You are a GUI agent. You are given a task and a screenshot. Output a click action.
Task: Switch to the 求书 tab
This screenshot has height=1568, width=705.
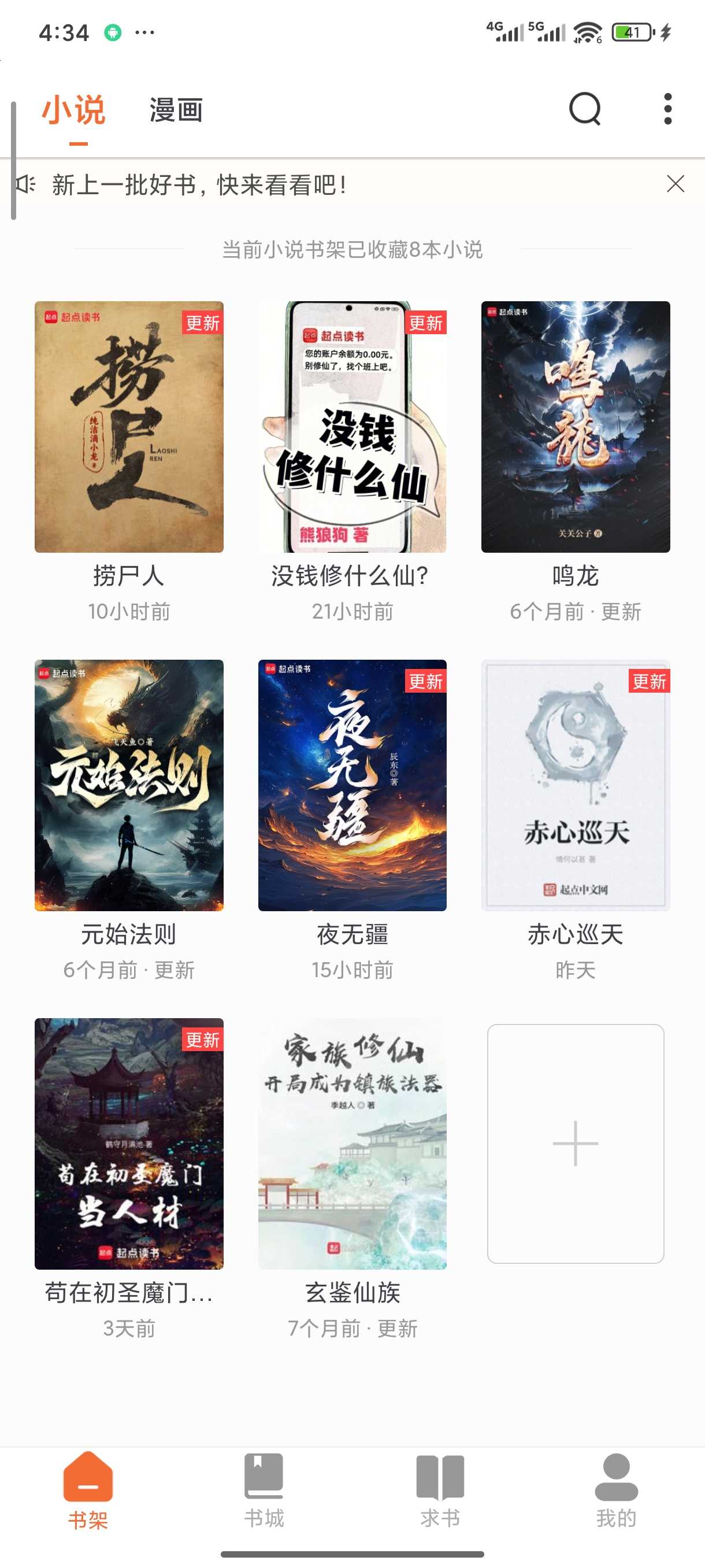click(x=440, y=1491)
